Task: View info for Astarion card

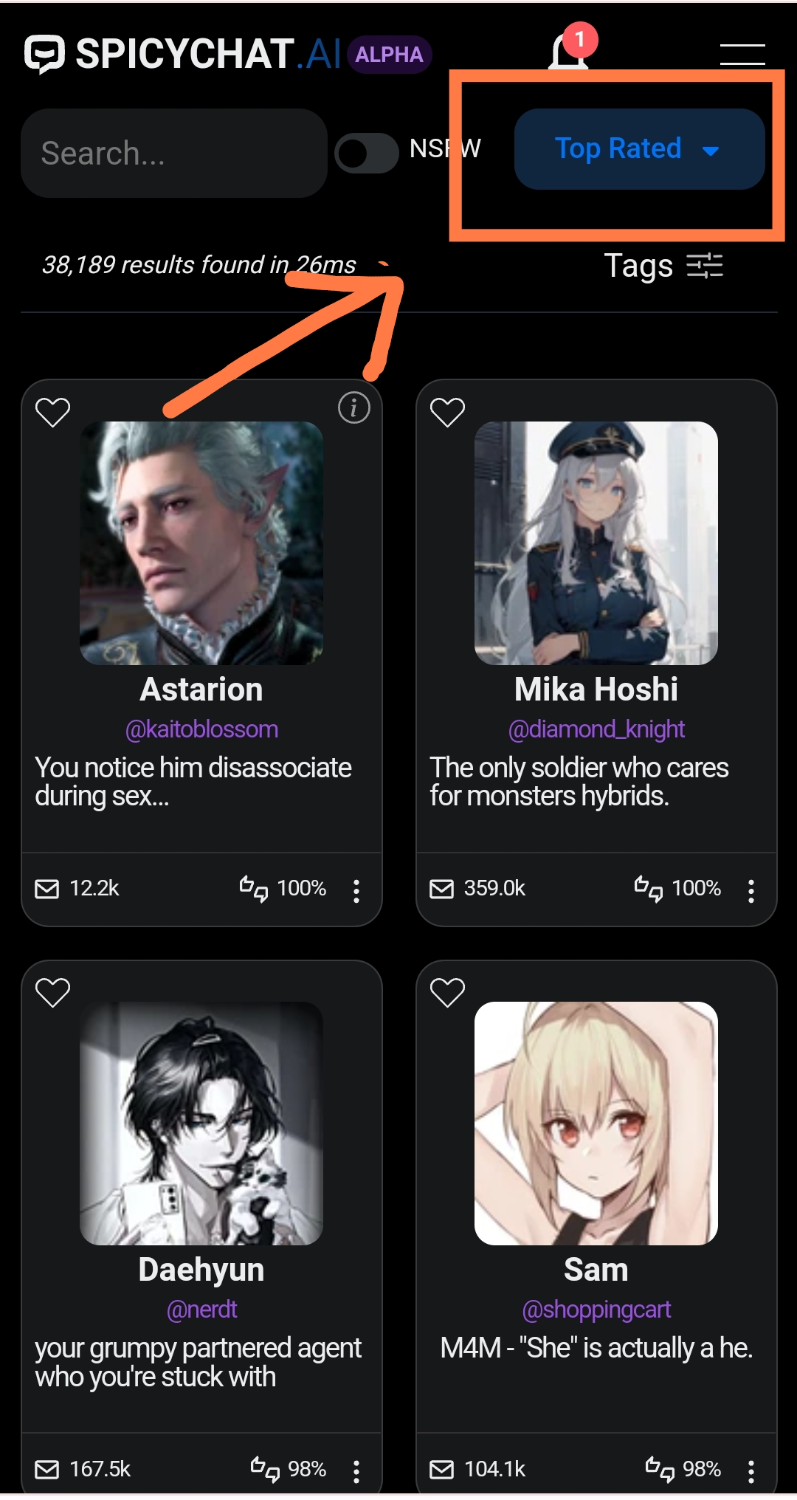Action: tap(353, 407)
